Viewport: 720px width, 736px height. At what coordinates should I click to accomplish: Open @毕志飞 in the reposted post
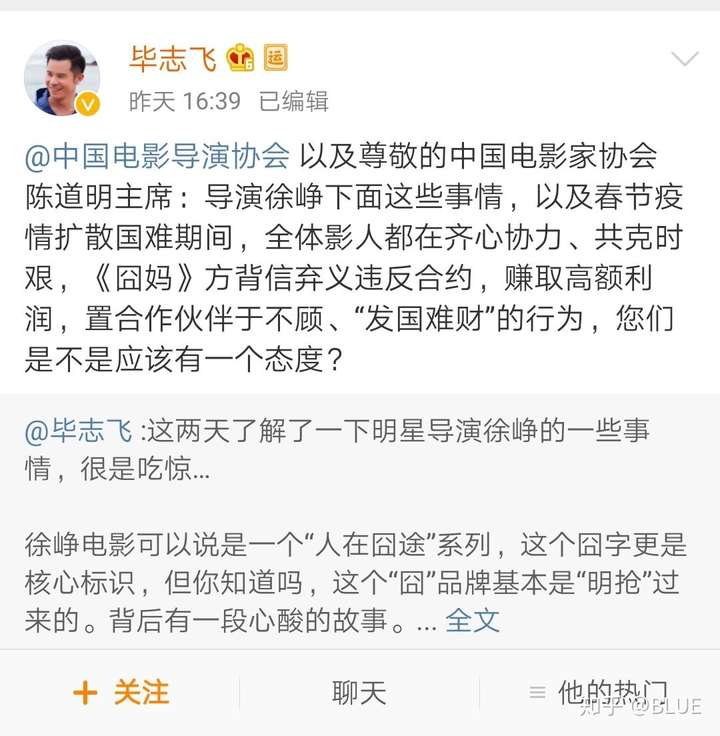click(x=79, y=431)
